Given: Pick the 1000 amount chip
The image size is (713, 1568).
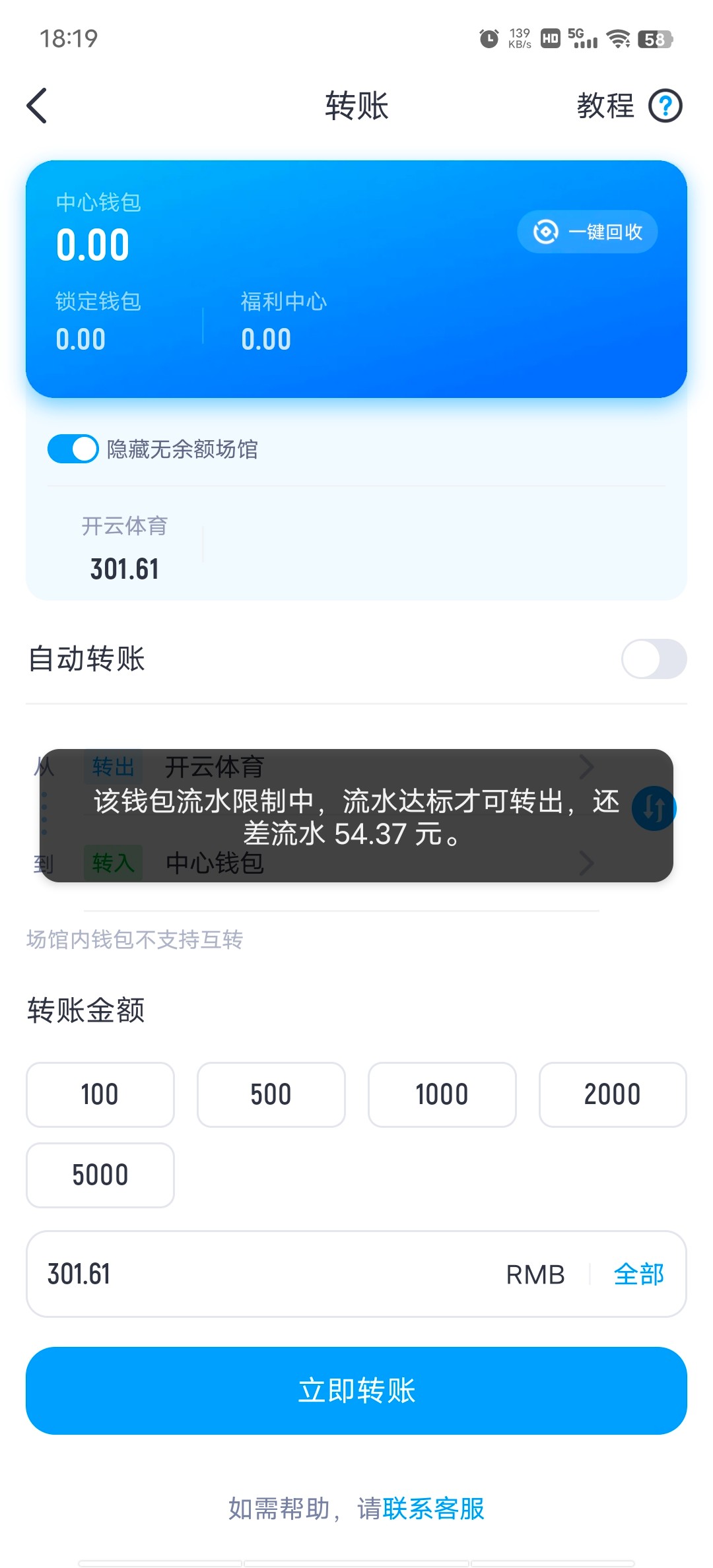Looking at the screenshot, I should point(442,1094).
